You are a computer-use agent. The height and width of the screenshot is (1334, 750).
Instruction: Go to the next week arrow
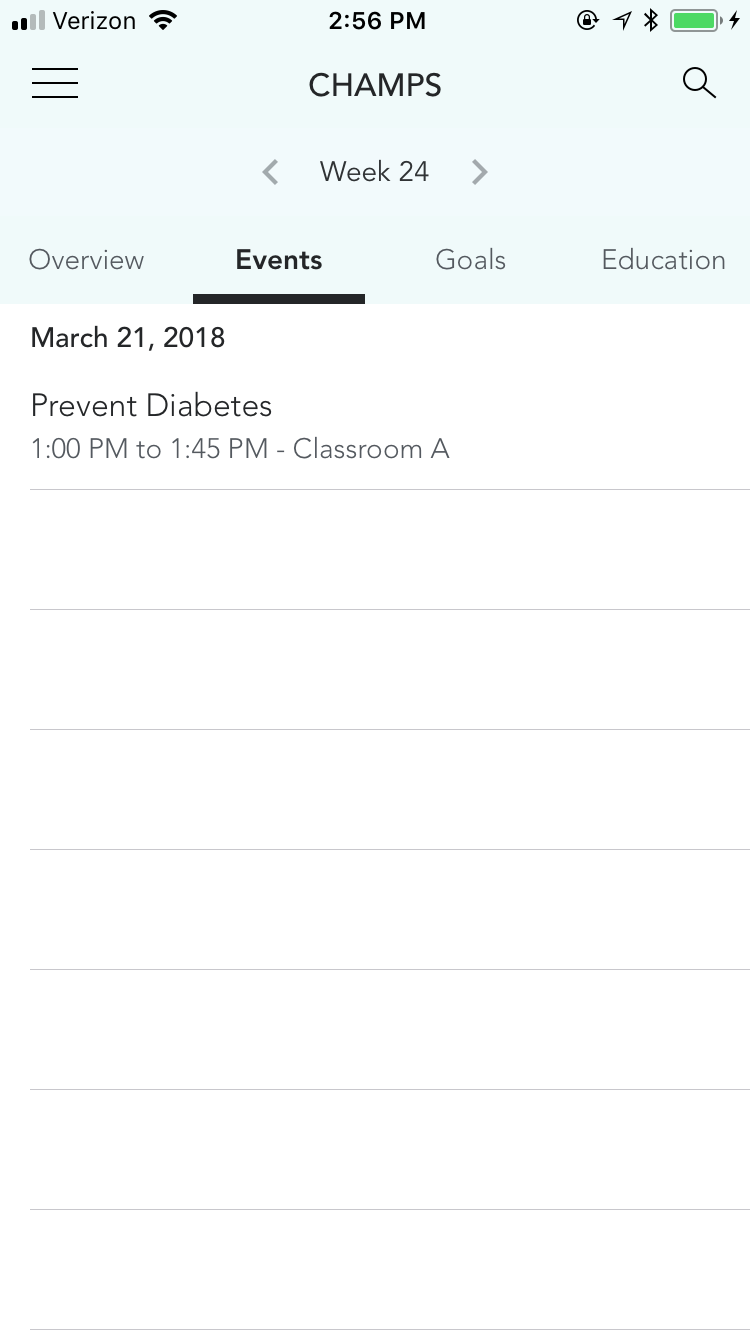click(x=479, y=172)
